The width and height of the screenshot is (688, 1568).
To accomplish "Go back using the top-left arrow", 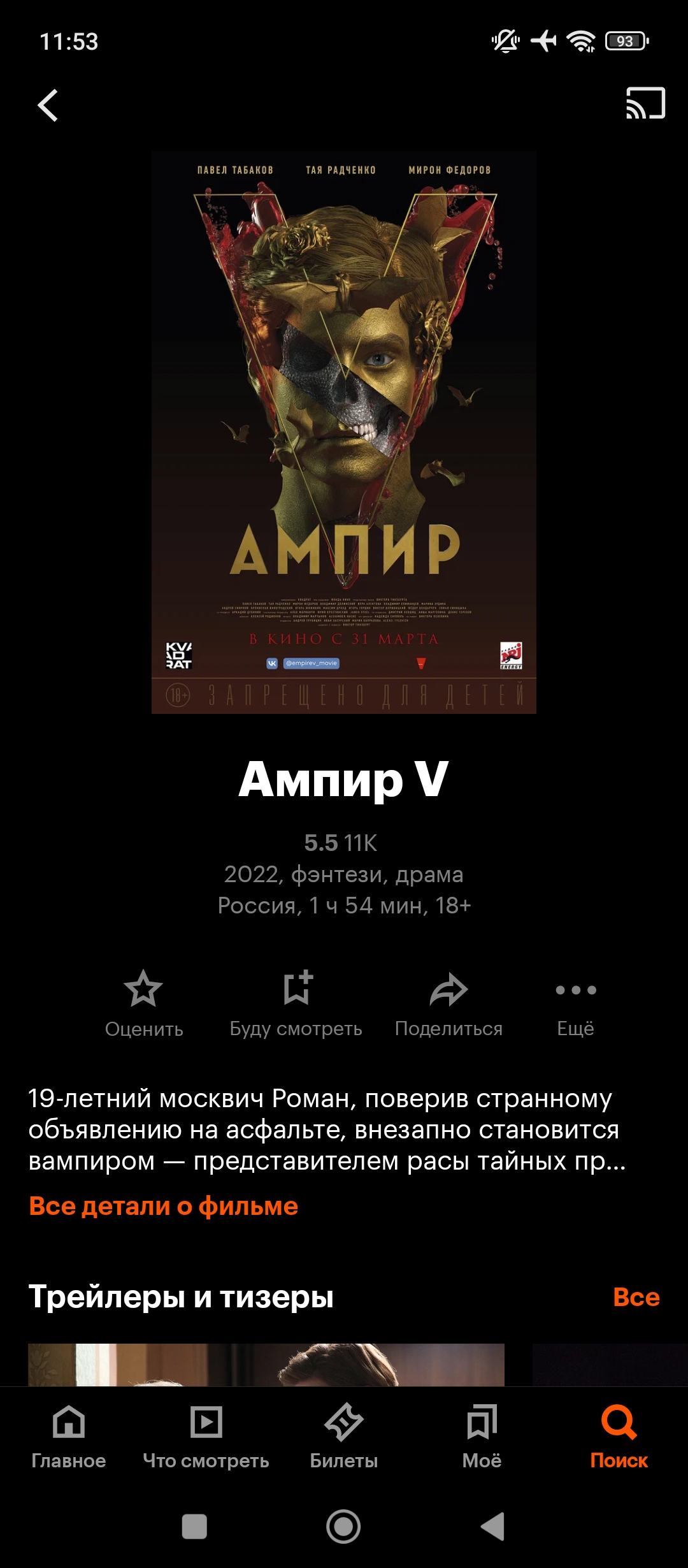I will pyautogui.click(x=48, y=105).
